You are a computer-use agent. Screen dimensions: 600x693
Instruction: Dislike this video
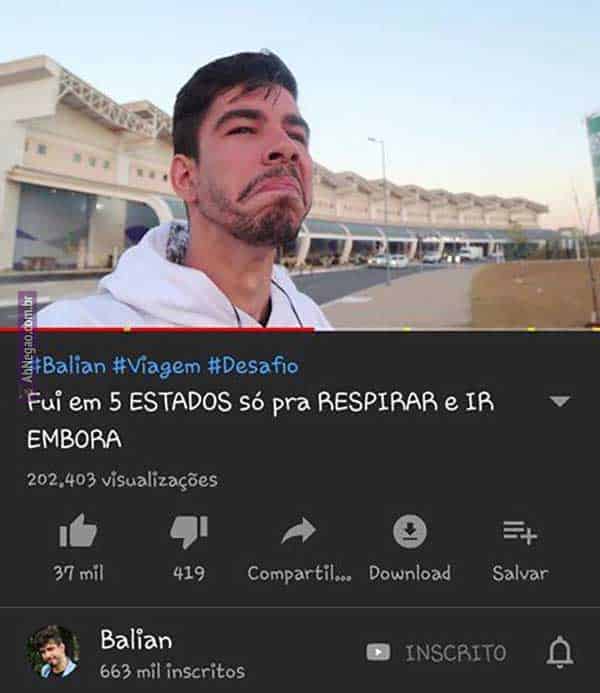(188, 532)
